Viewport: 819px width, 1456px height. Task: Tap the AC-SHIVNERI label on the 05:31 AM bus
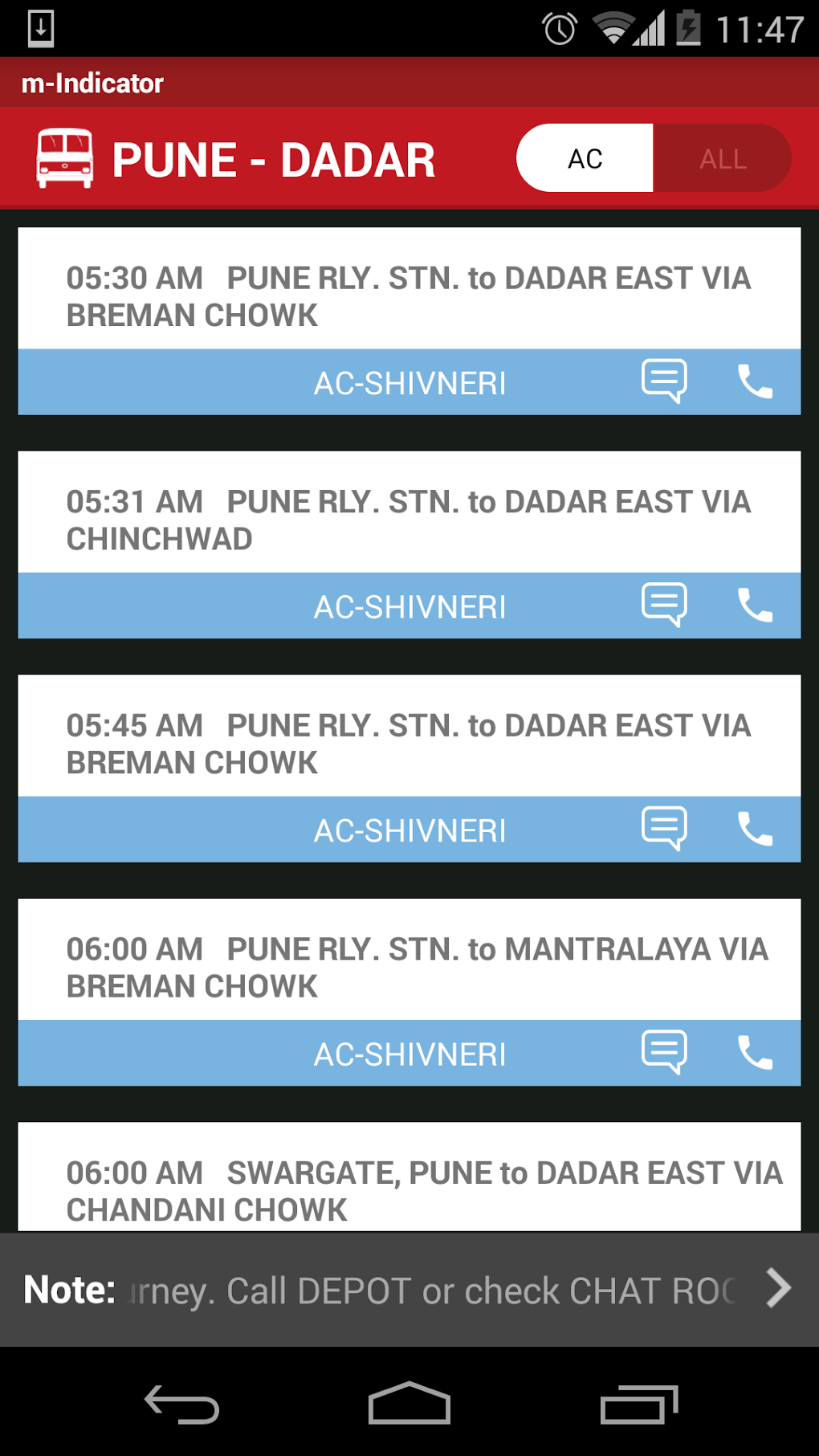click(410, 606)
